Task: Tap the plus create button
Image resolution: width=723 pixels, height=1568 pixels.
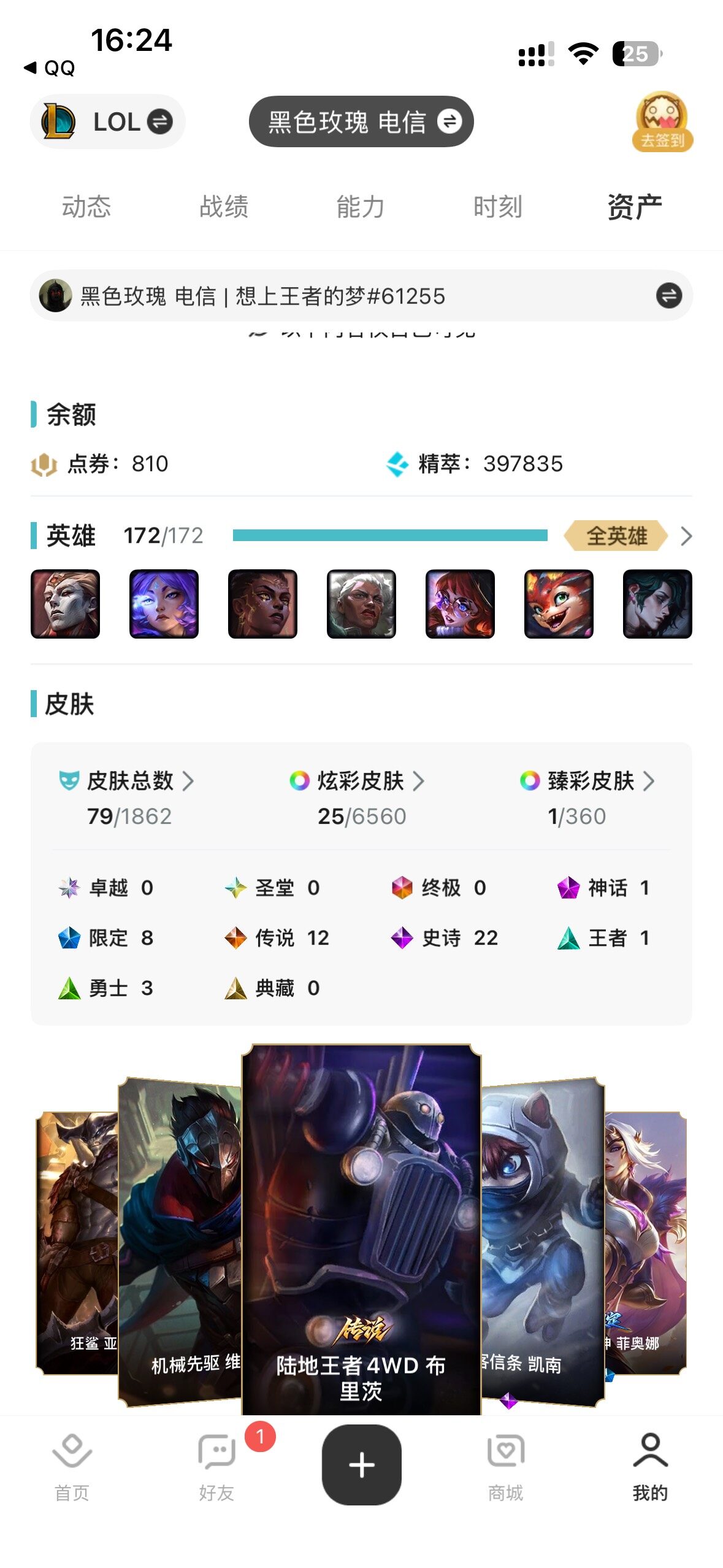Action: (x=361, y=1464)
